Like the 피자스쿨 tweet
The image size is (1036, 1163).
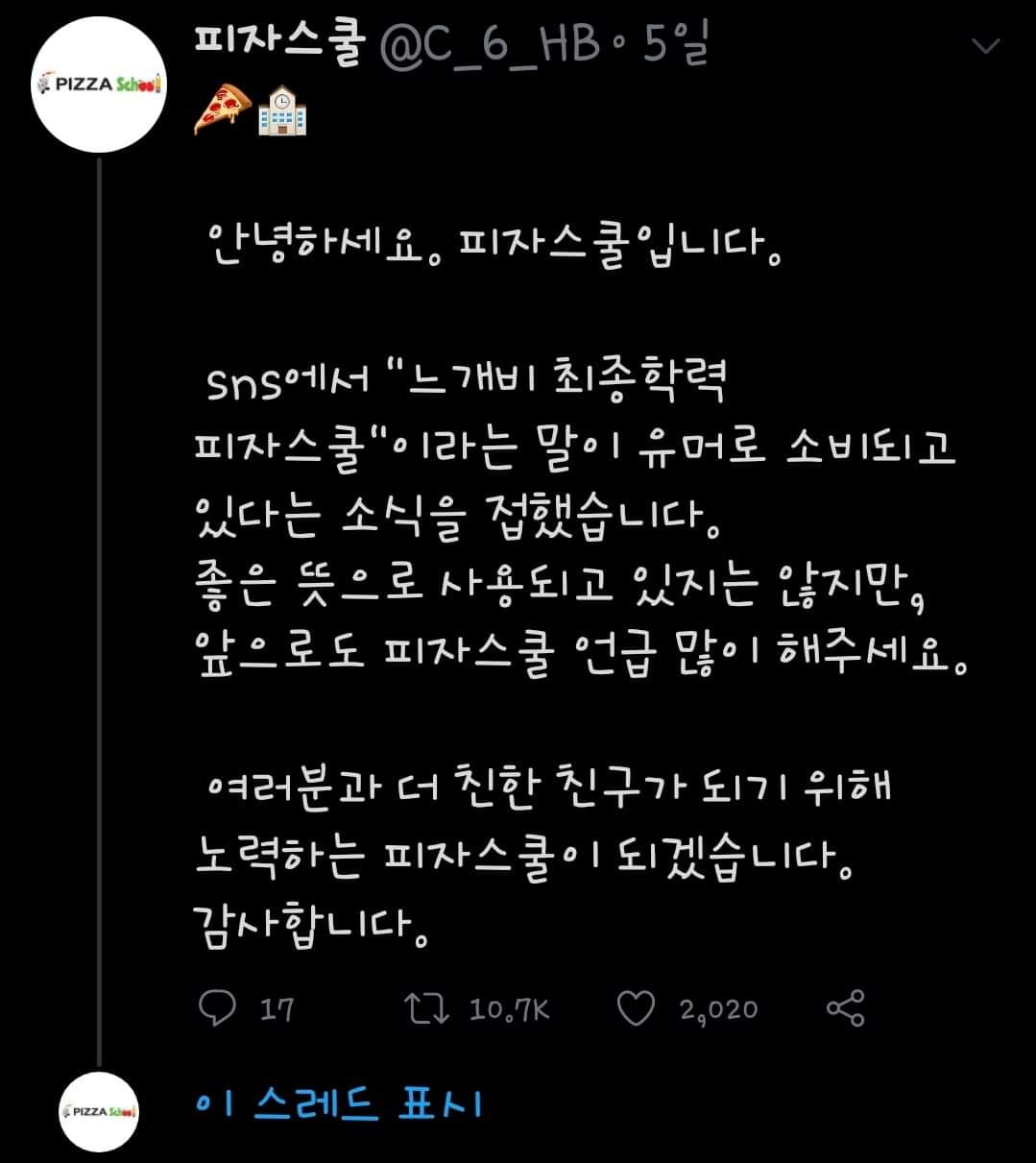coord(636,1008)
